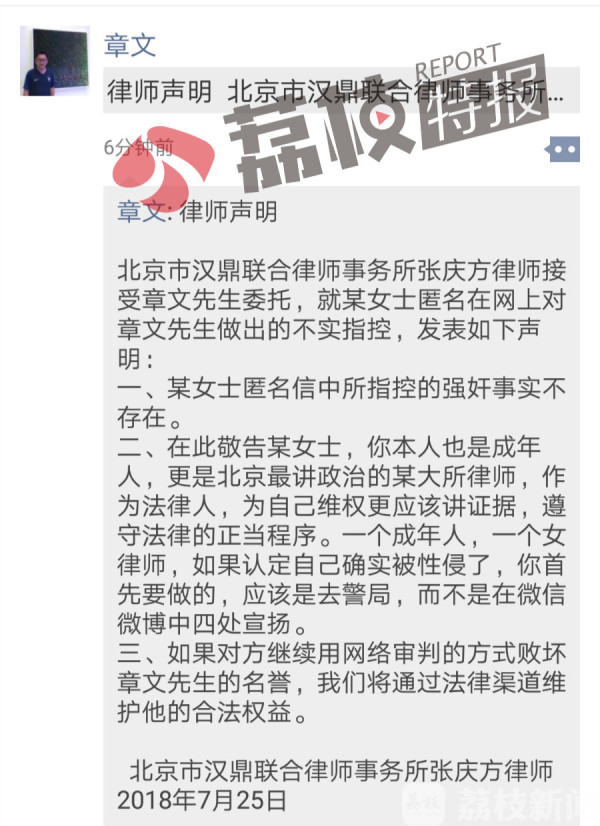This screenshot has height=826, width=600.
Task: Open the 章文 name link at top
Action: click(x=130, y=46)
